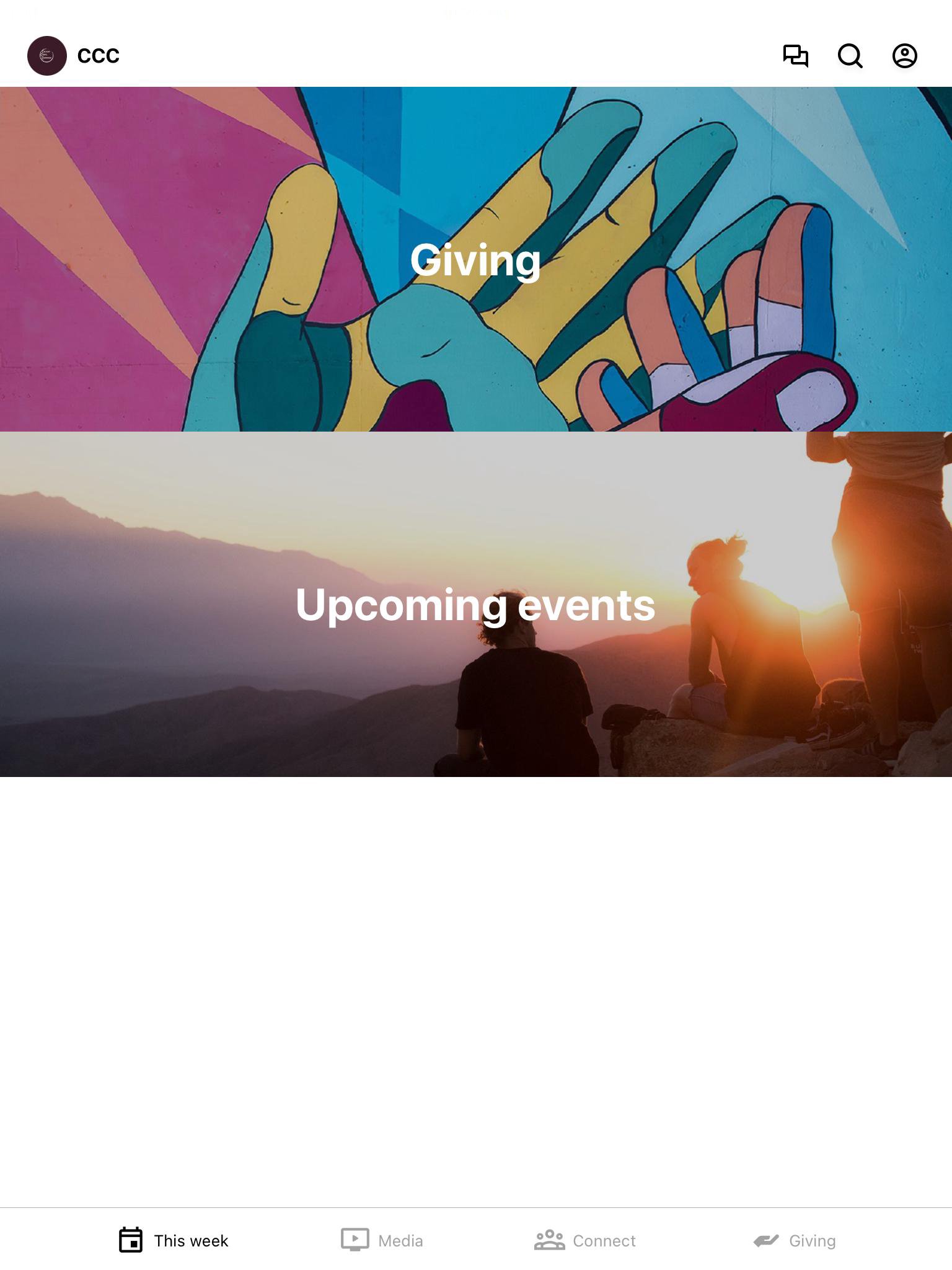Switch to the Connect tab
Image resolution: width=952 pixels, height=1270 pixels.
585,1240
